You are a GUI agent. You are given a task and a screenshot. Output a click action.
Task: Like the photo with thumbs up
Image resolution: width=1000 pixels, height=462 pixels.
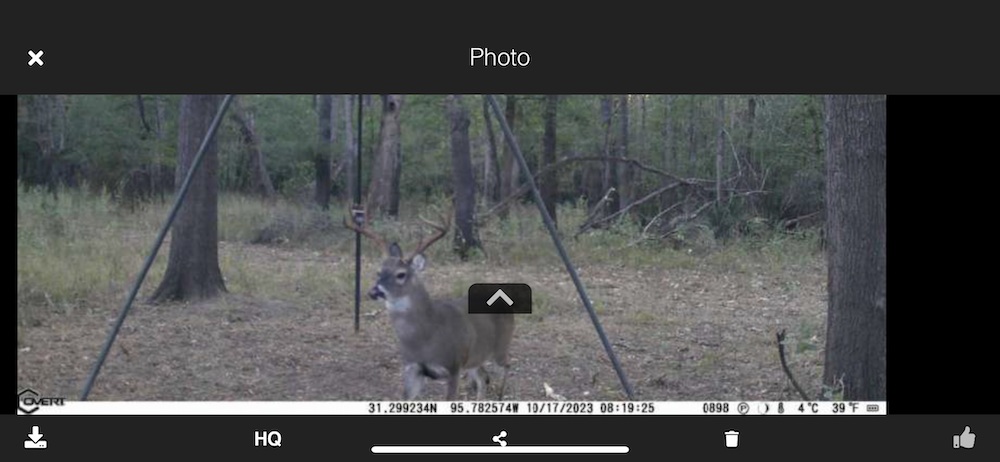click(x=964, y=438)
